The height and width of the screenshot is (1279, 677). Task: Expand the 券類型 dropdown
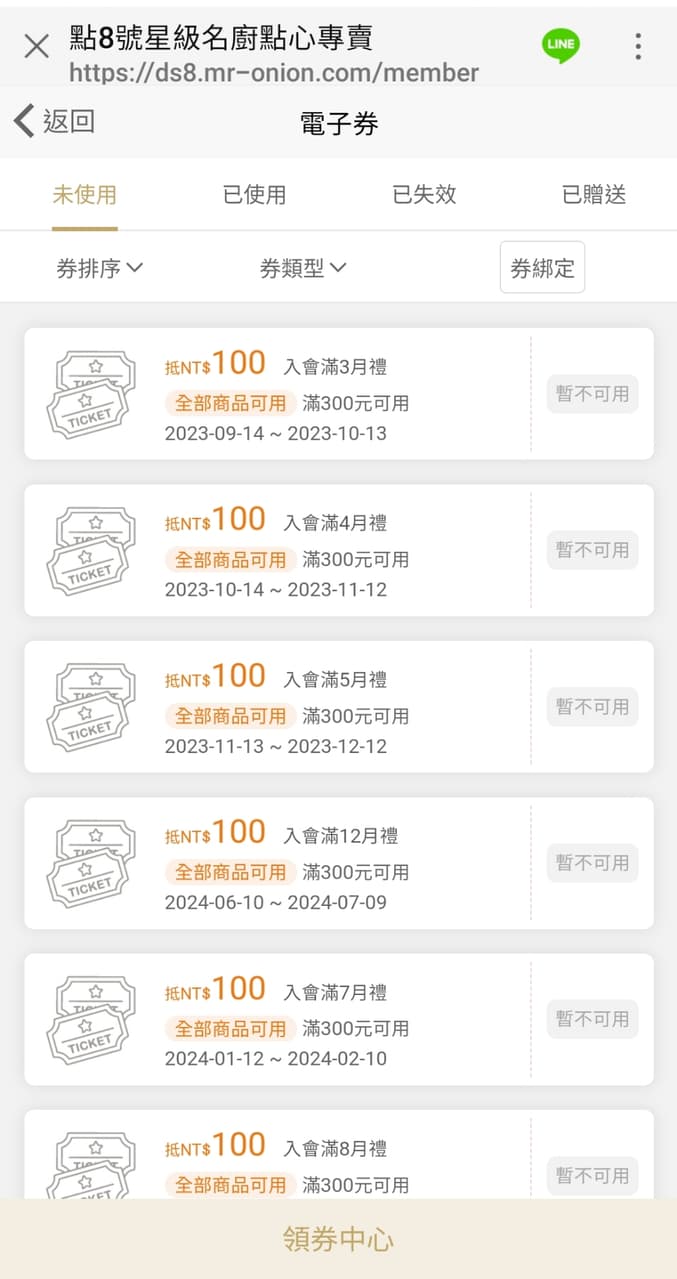pyautogui.click(x=303, y=268)
